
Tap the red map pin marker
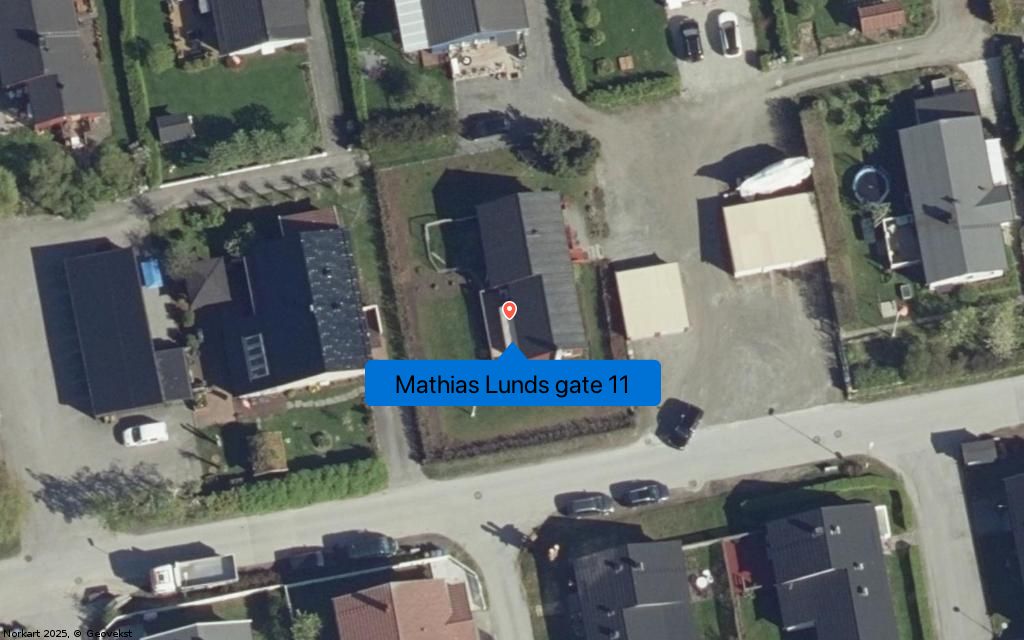[509, 310]
